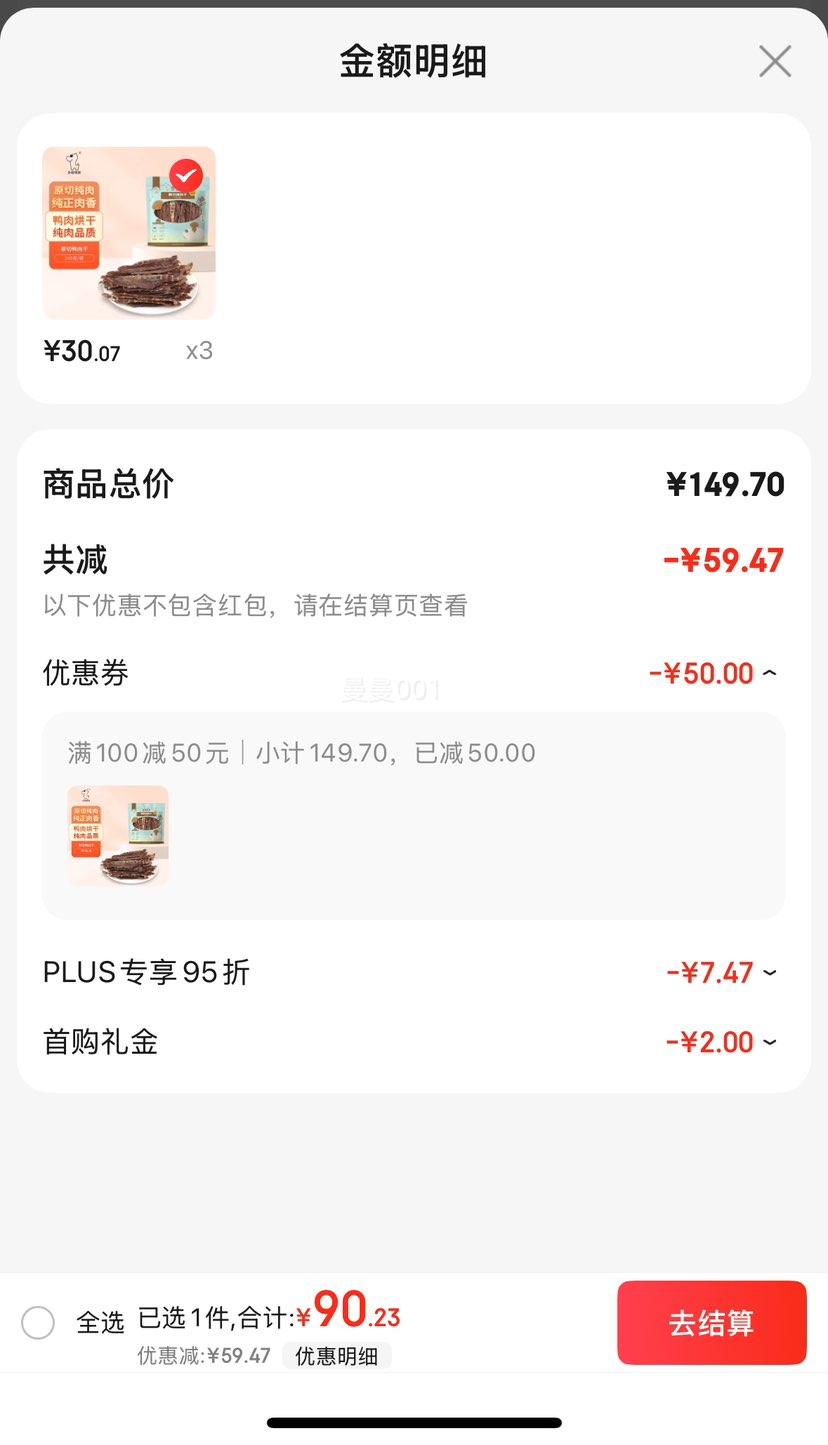Close the 金额明细 price detail popup

click(775, 61)
